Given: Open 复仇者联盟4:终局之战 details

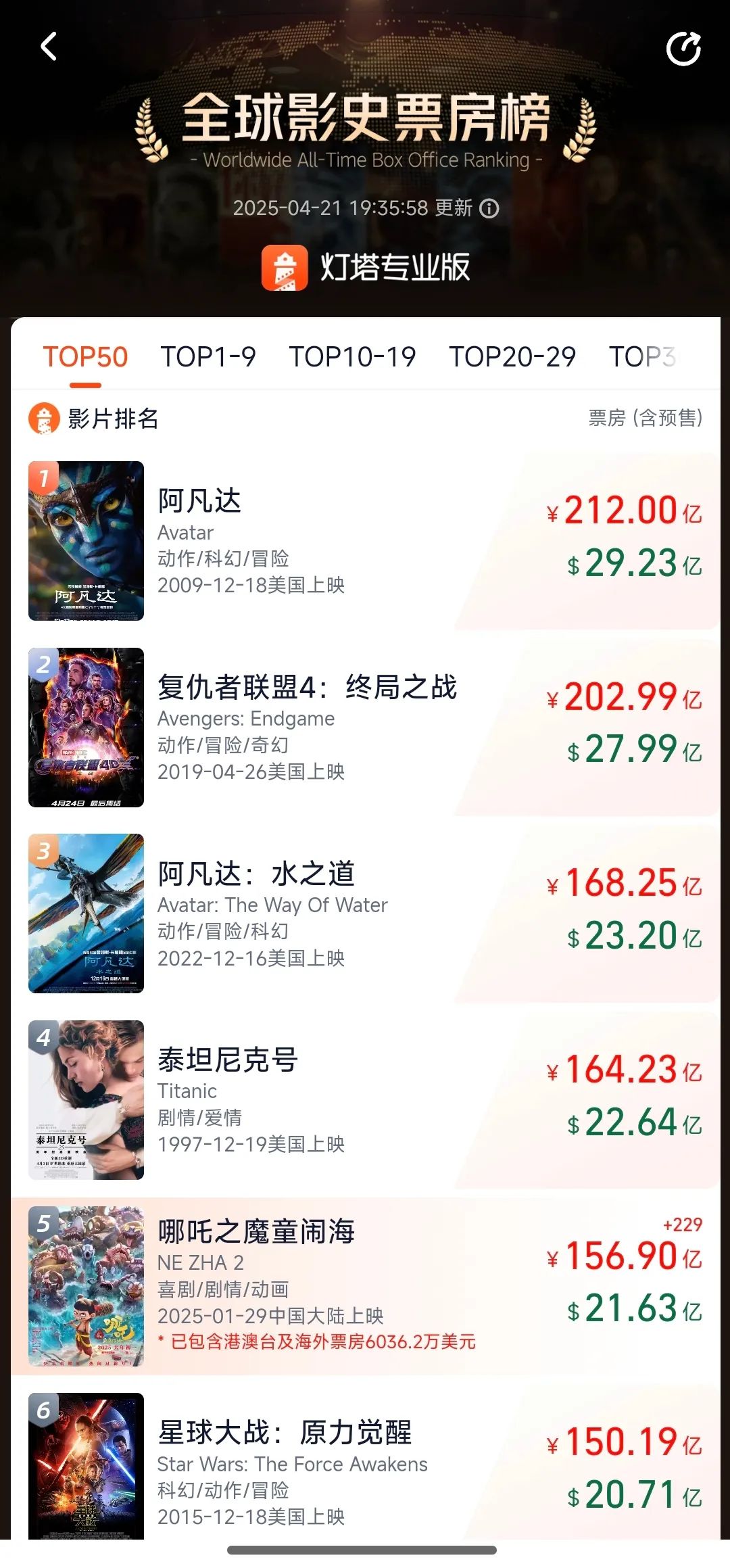Looking at the screenshot, I should [365, 728].
